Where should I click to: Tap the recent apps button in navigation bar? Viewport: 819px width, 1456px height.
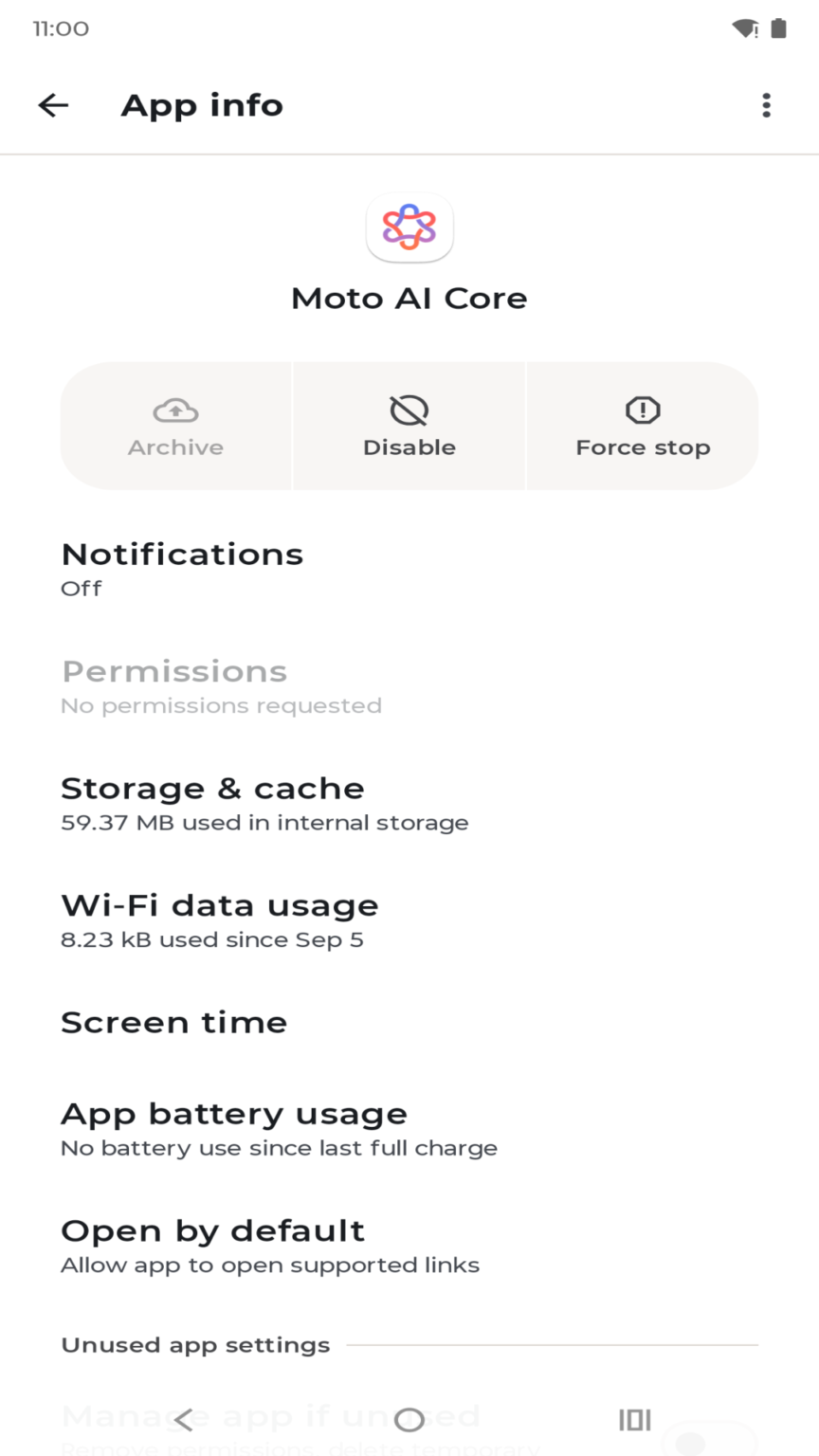(x=634, y=1419)
